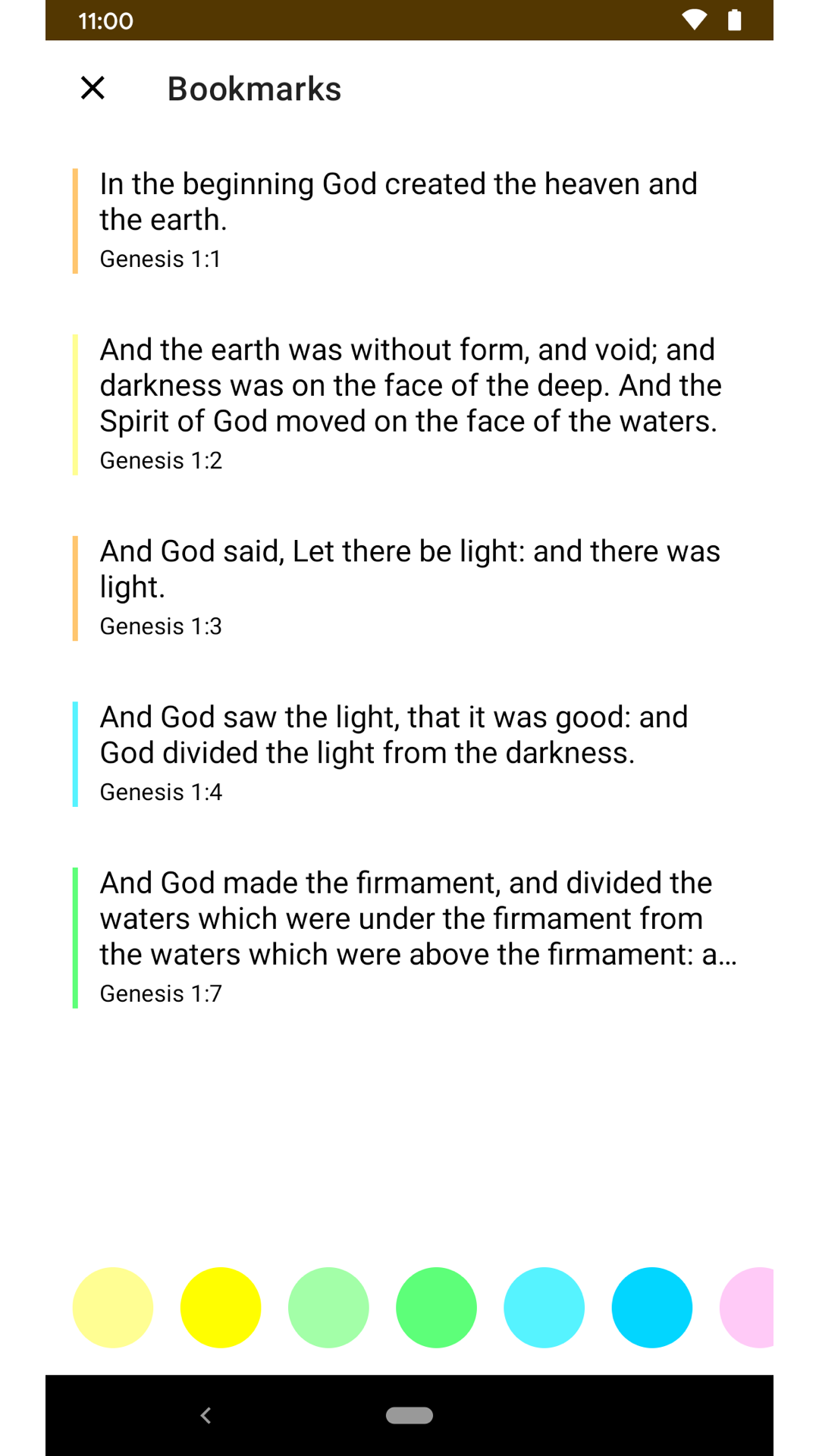Close the Bookmarks screen

pyautogui.click(x=93, y=88)
